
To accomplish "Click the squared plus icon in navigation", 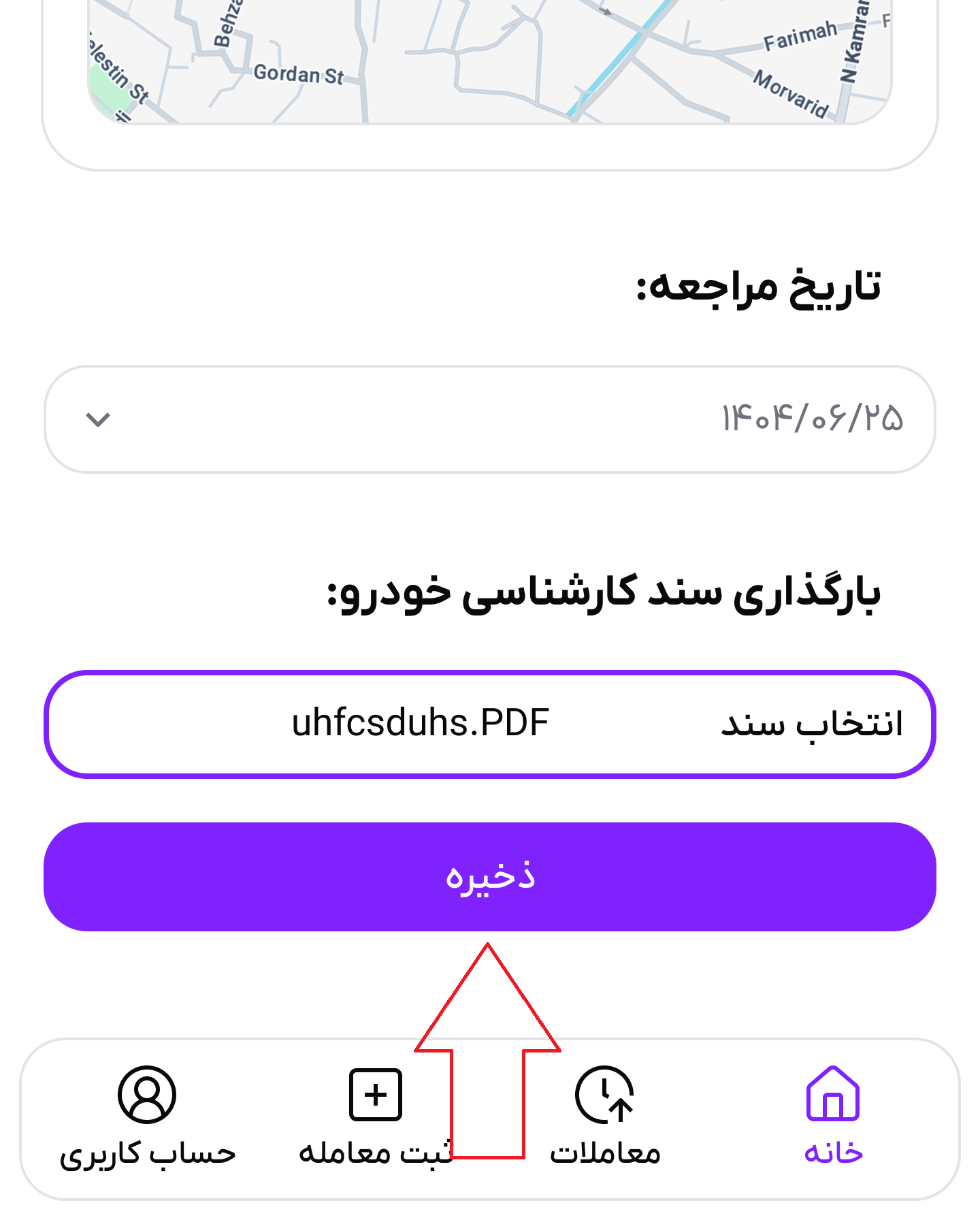I will point(375,1095).
